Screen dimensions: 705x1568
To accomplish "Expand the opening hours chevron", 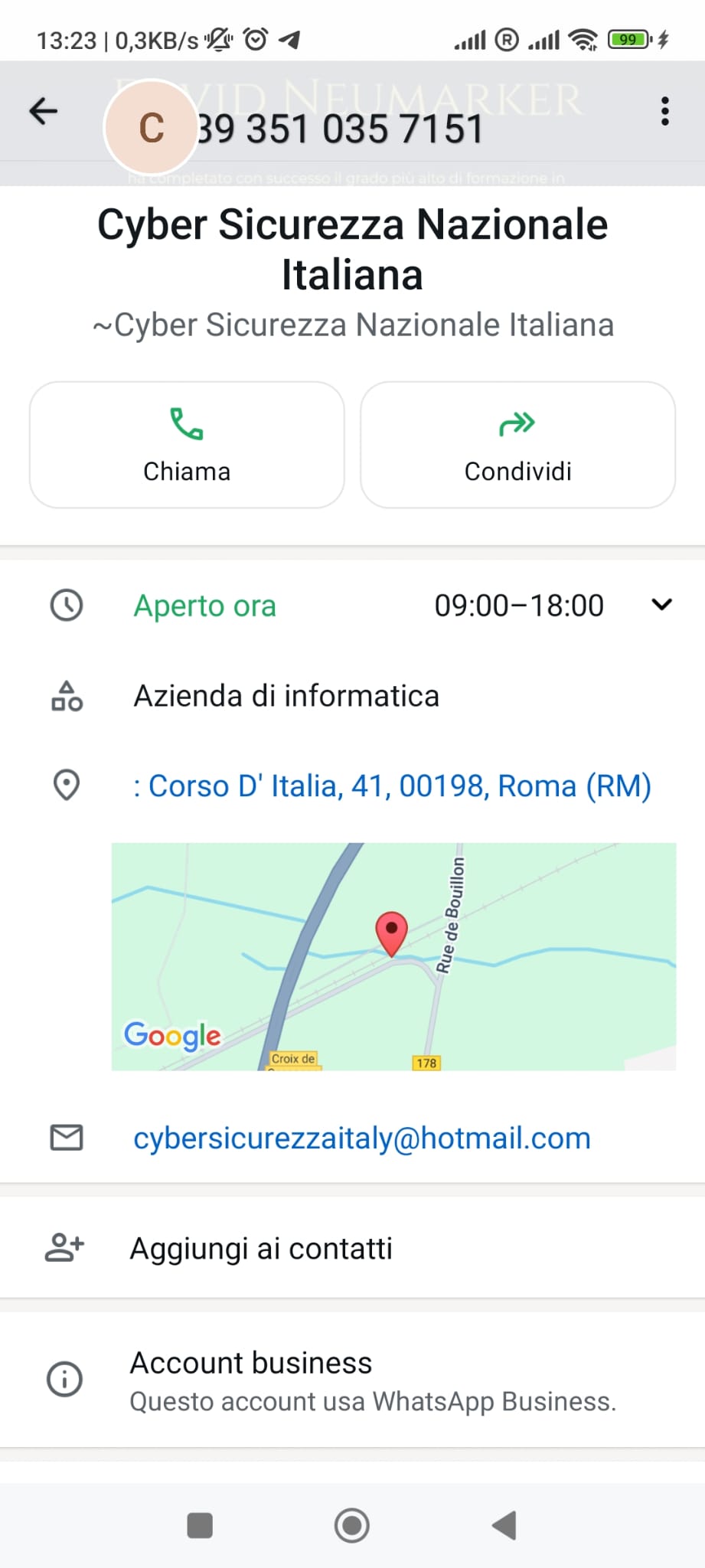I will (x=661, y=605).
